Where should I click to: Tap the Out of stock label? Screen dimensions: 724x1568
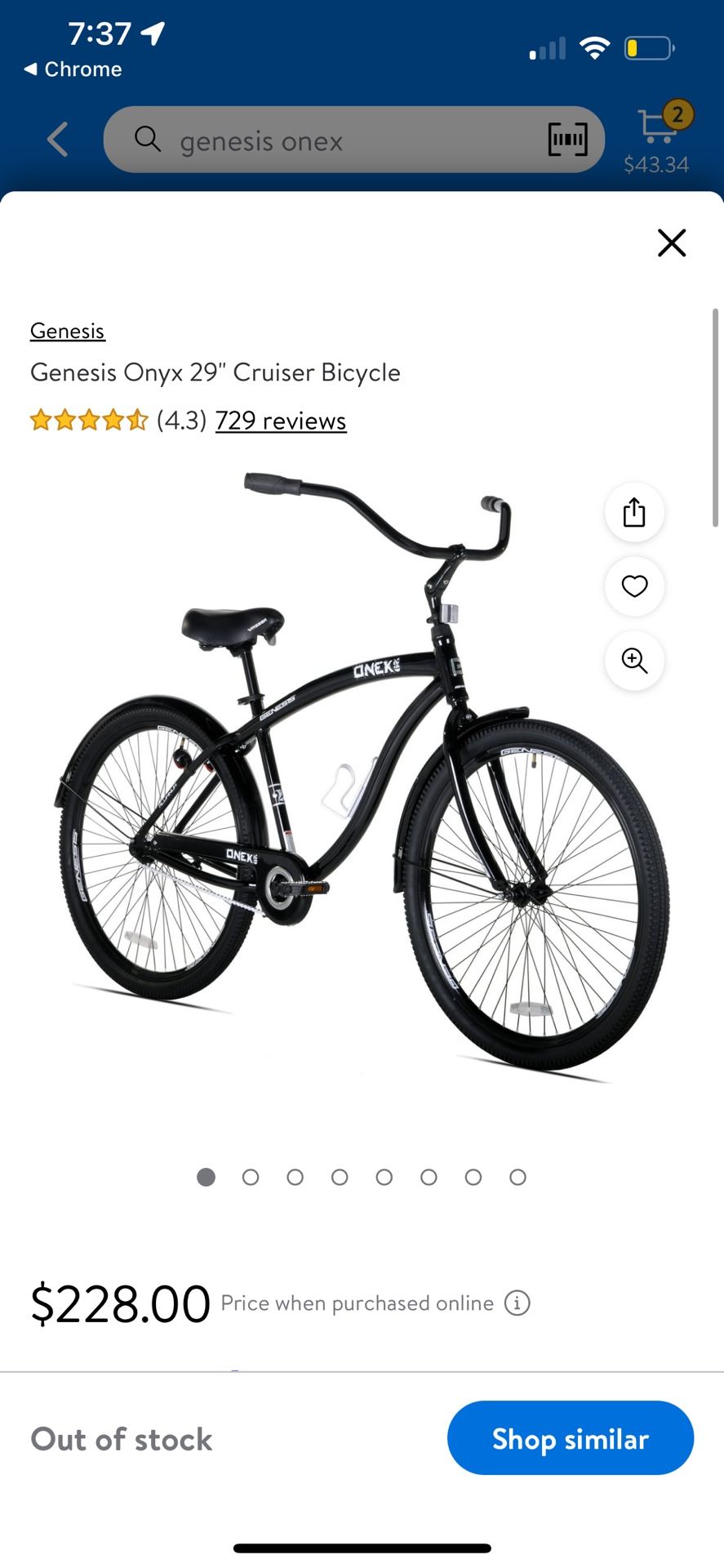(x=120, y=1439)
